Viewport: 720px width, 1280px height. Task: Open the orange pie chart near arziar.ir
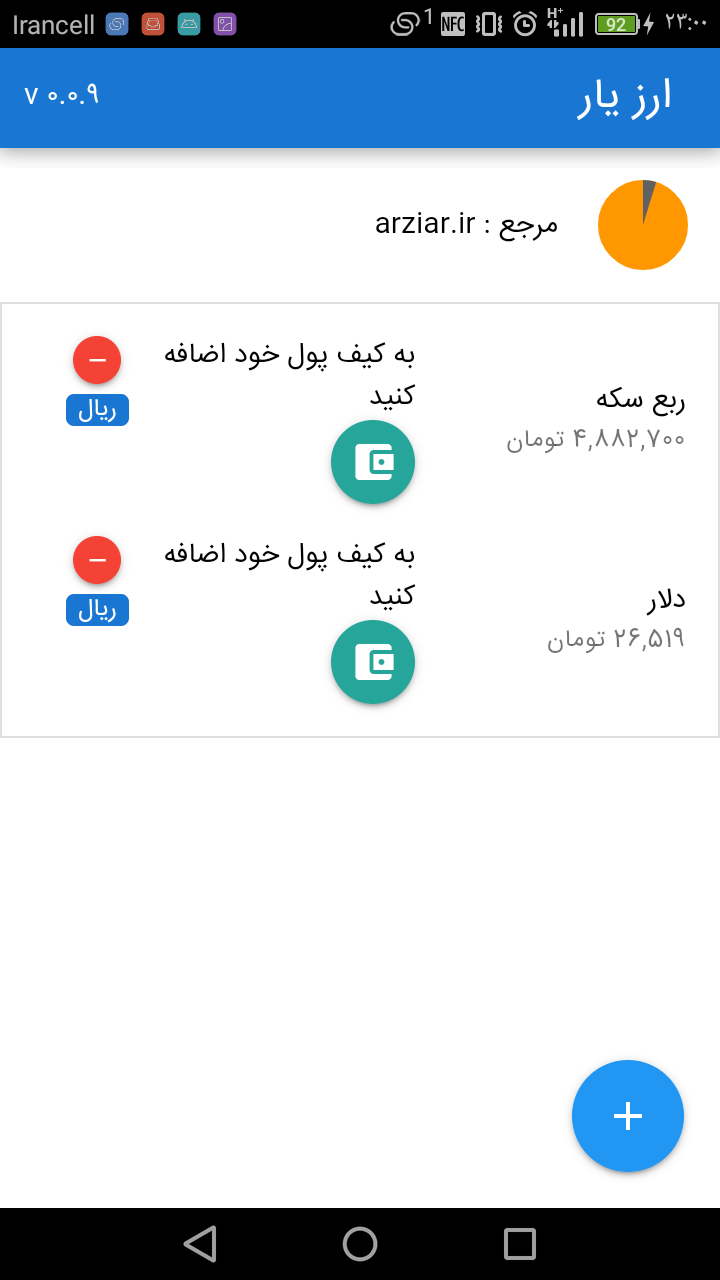[643, 224]
